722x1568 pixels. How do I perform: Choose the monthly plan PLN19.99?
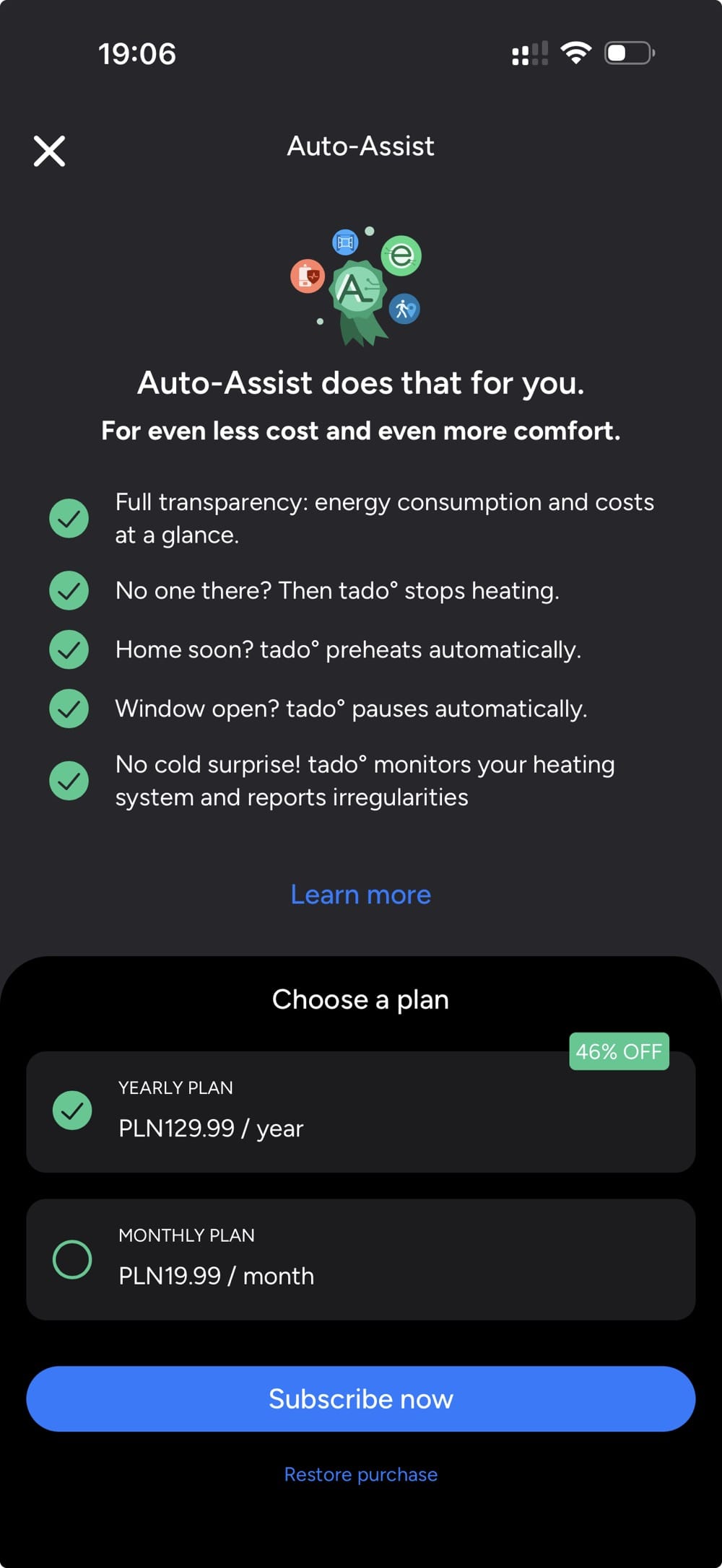coord(360,1259)
